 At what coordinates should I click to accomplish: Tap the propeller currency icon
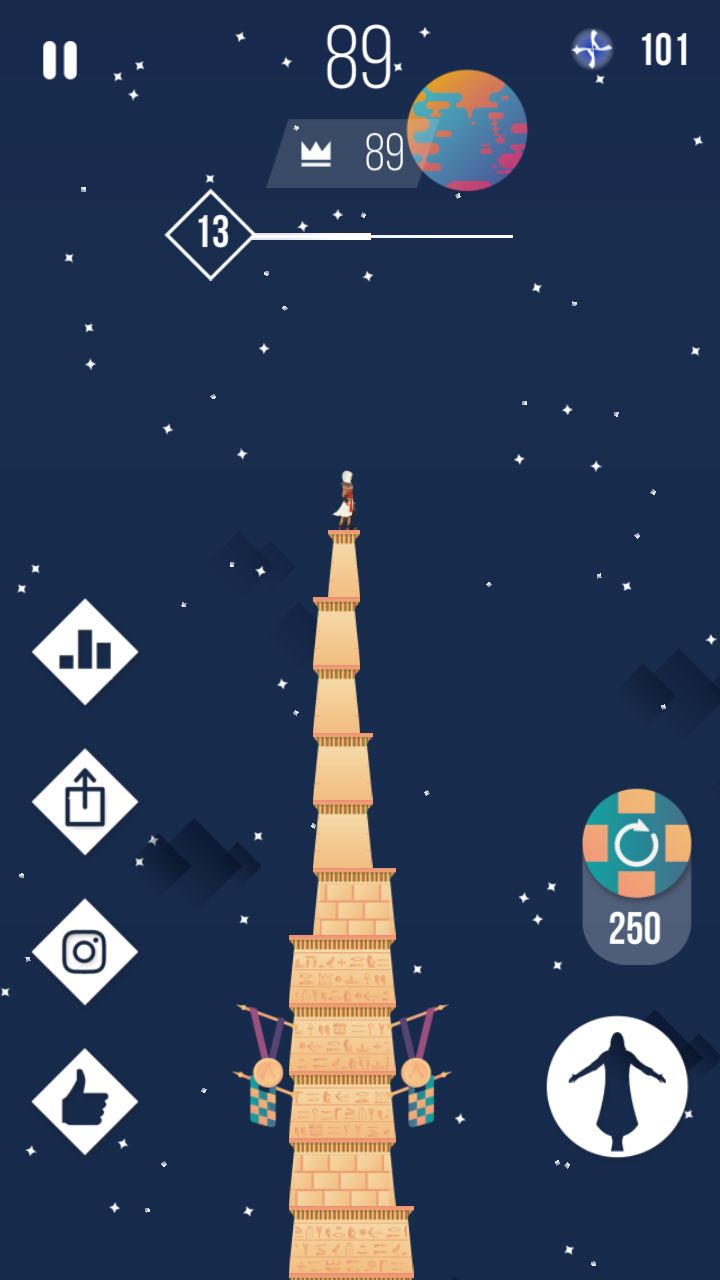pos(593,47)
